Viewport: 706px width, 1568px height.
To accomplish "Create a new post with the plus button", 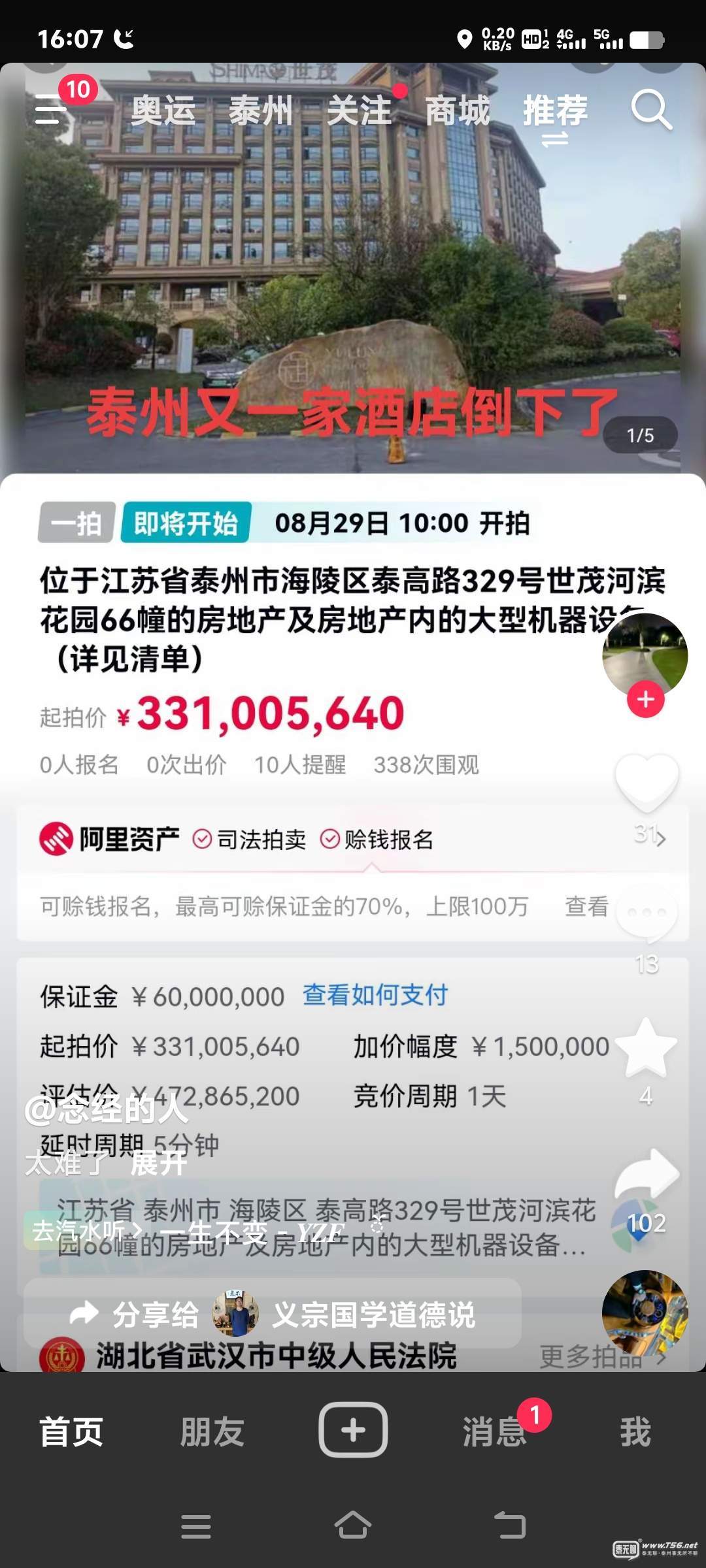I will (353, 1431).
